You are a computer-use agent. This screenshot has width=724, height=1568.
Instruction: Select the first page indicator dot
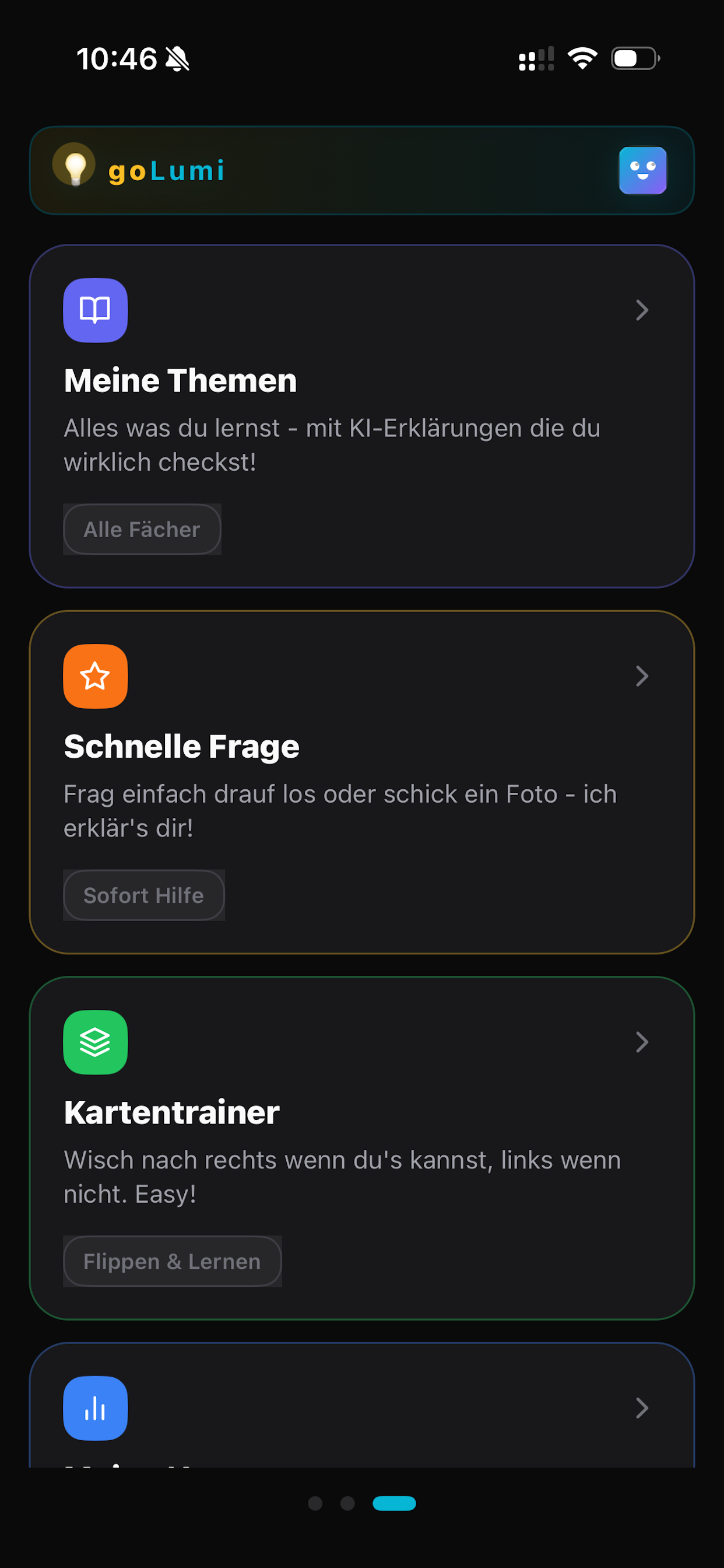pos(317,1503)
